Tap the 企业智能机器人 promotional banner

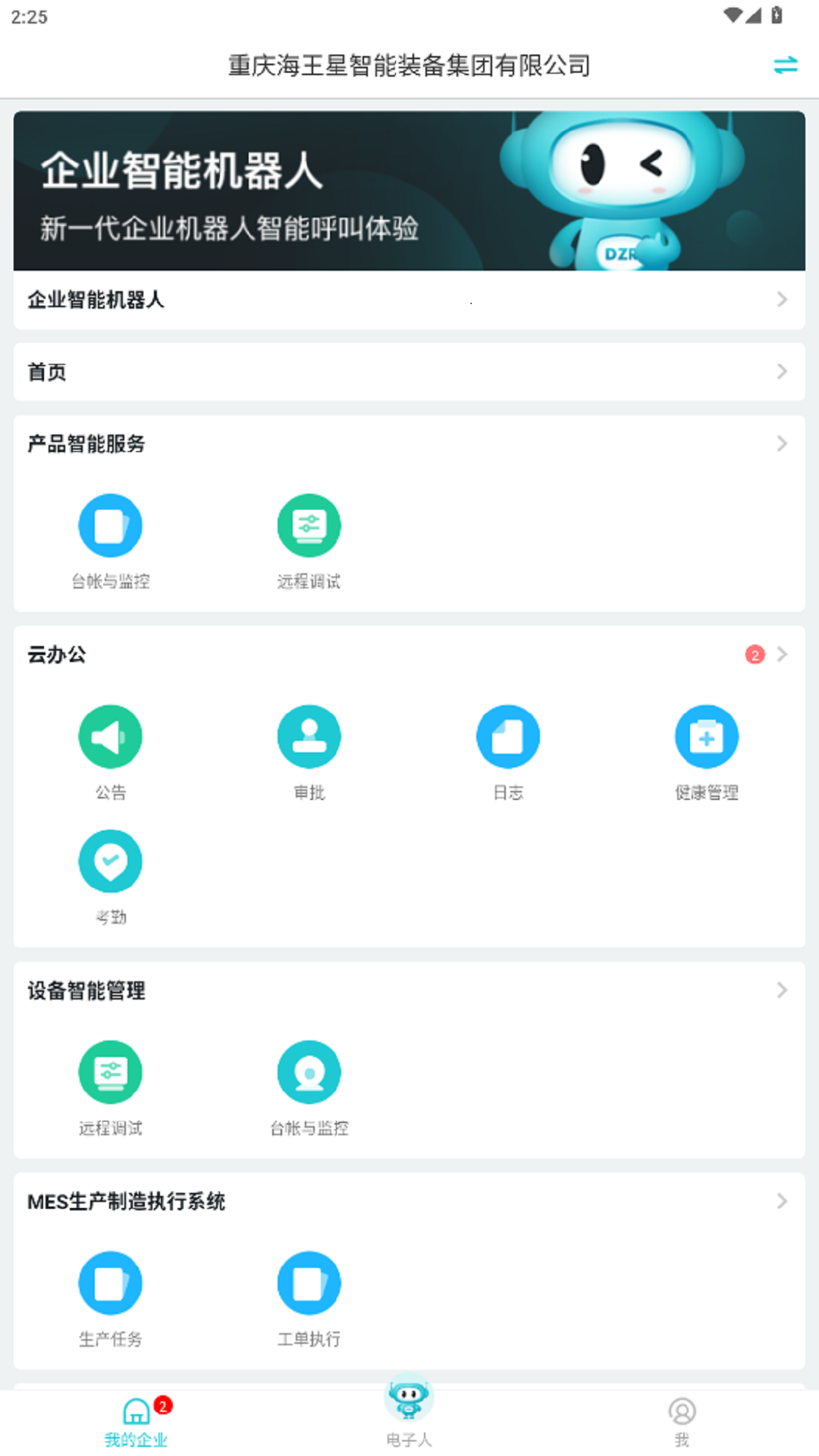coord(409,190)
